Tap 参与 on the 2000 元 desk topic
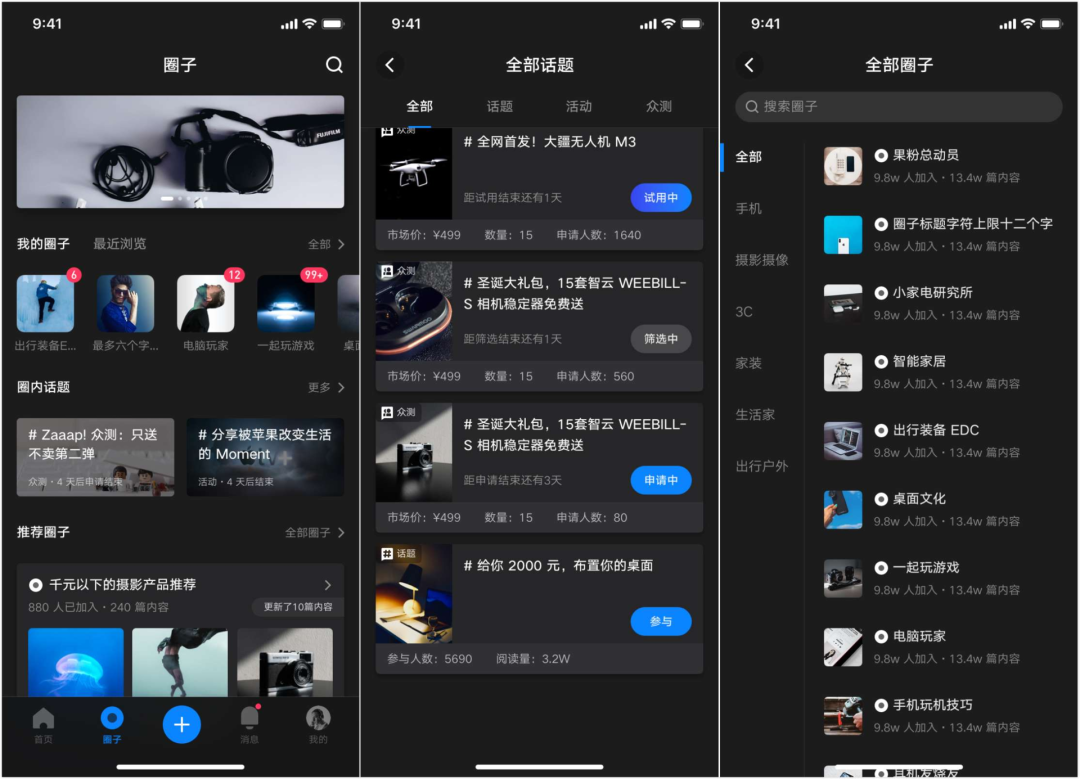The height and width of the screenshot is (779, 1080). coord(660,621)
